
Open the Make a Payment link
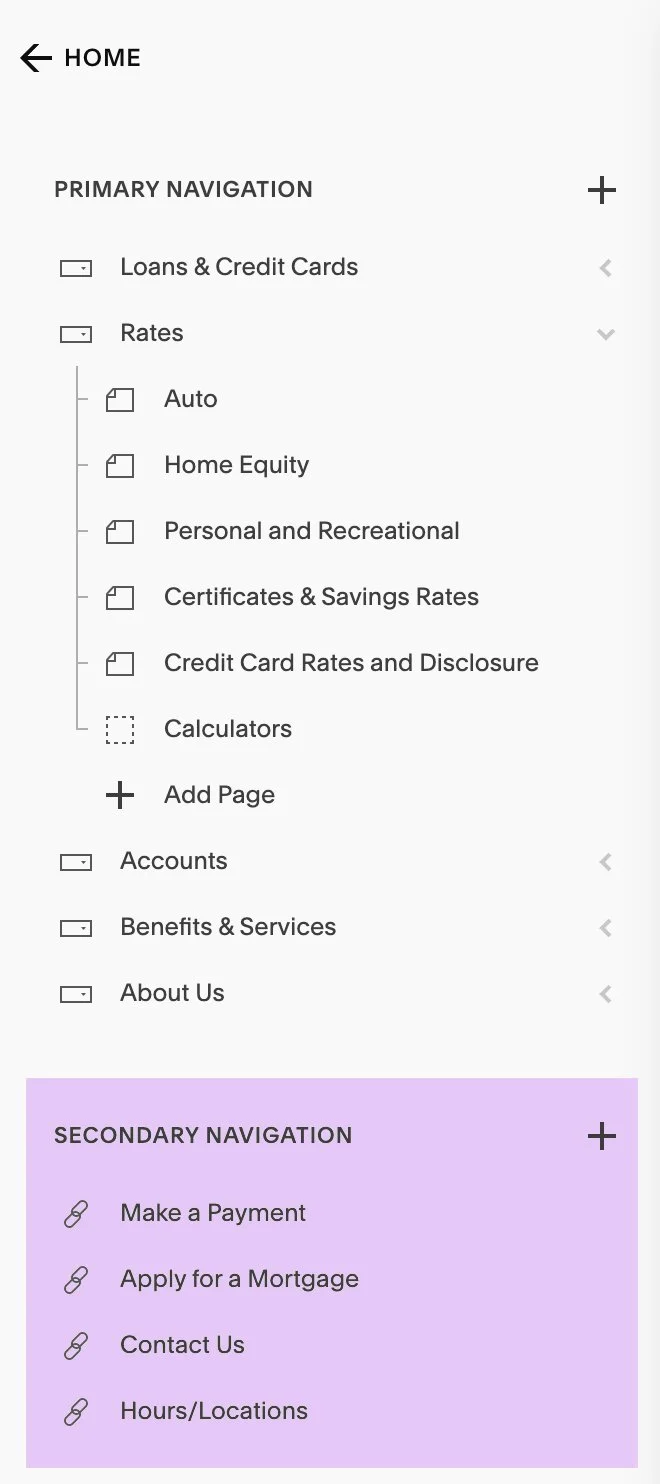pyautogui.click(x=213, y=1213)
